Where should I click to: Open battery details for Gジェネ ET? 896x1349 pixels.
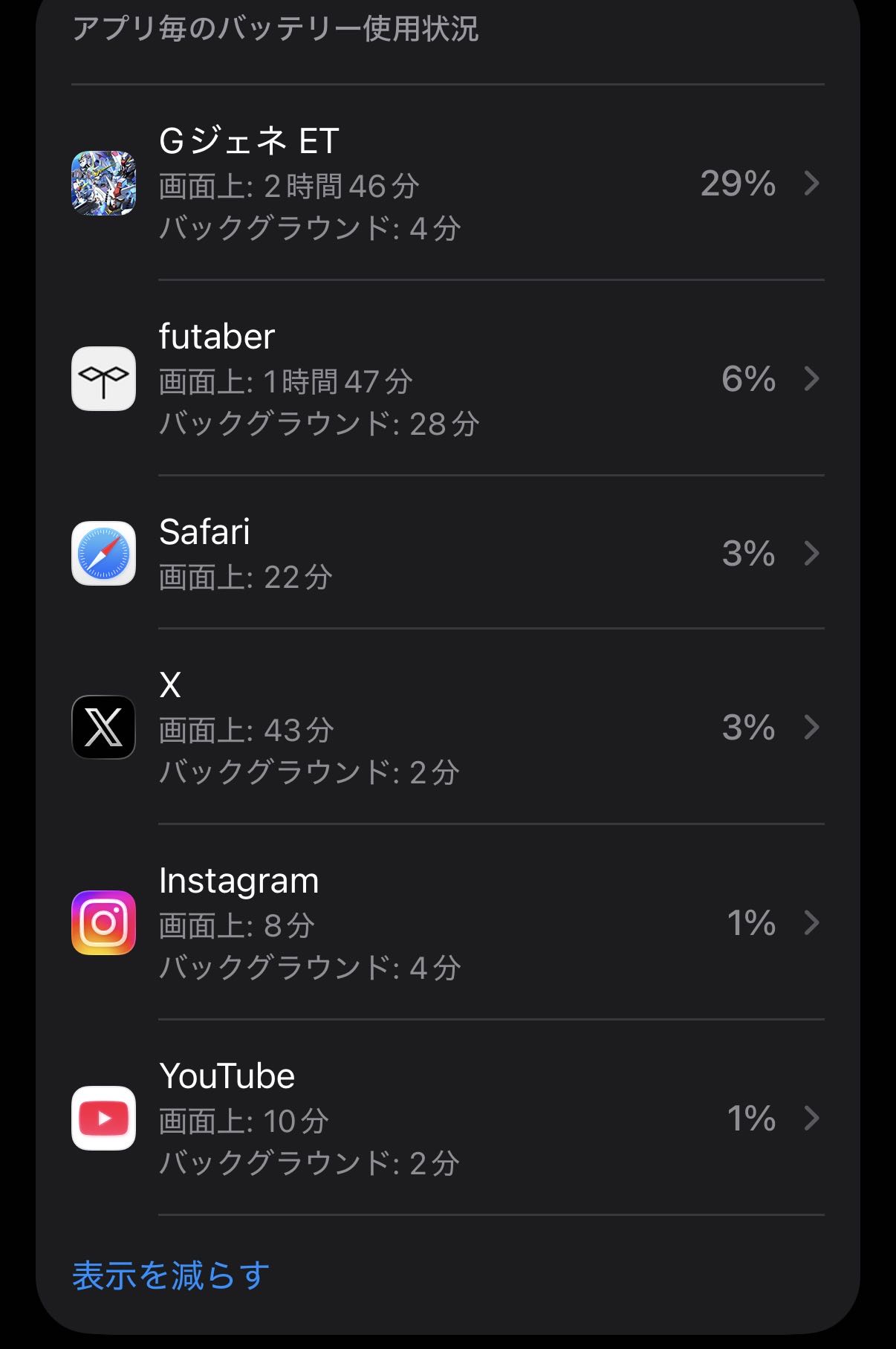[x=446, y=183]
